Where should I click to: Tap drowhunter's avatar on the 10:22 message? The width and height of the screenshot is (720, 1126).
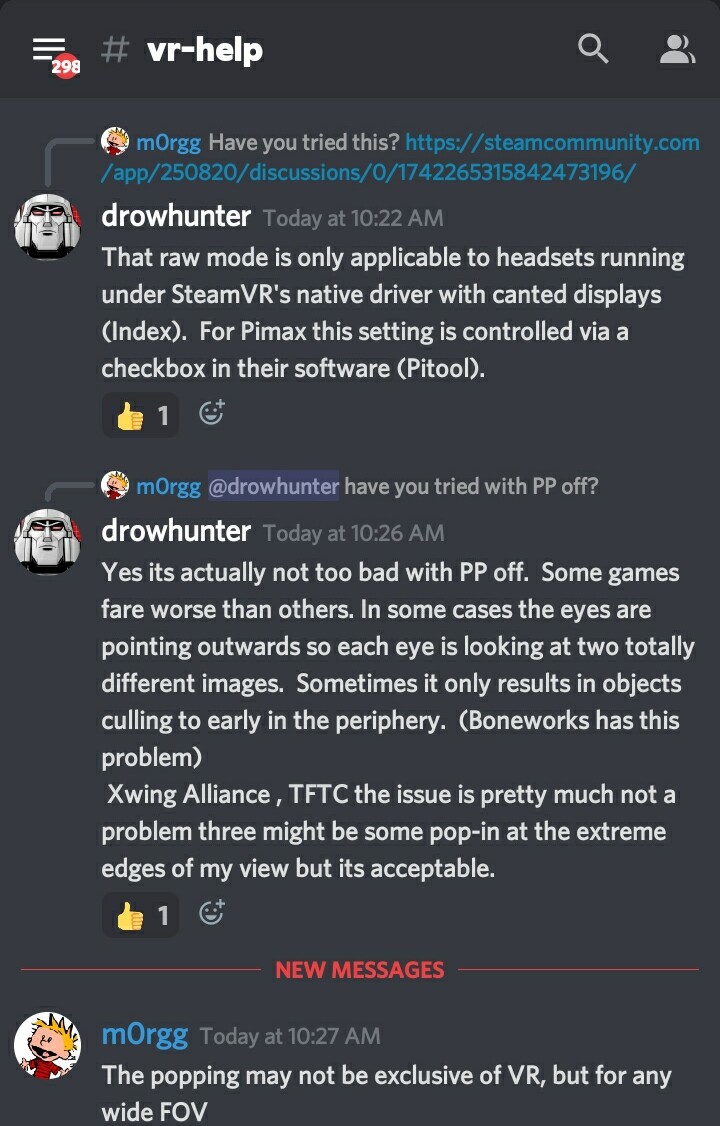47,227
